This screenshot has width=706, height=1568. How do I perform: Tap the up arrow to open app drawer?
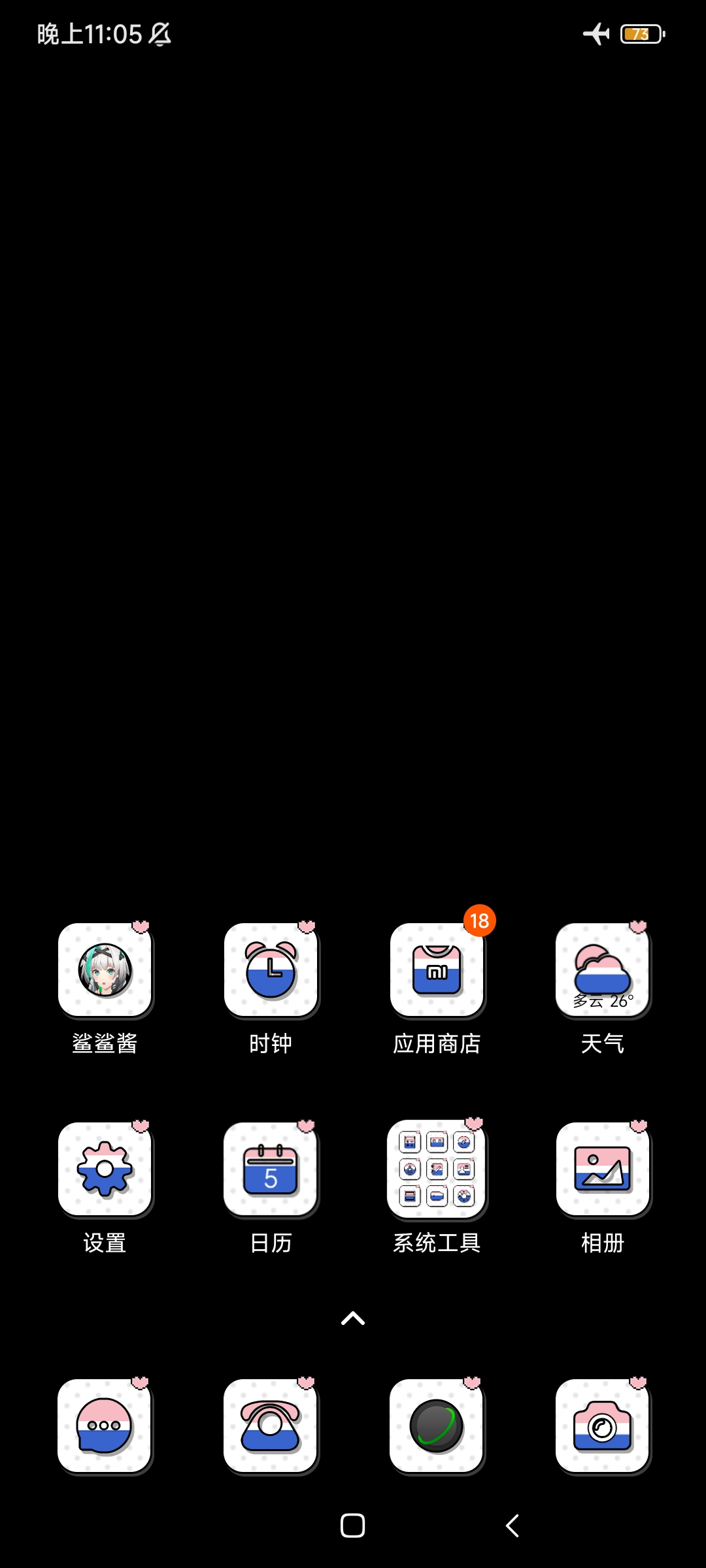pyautogui.click(x=353, y=1318)
